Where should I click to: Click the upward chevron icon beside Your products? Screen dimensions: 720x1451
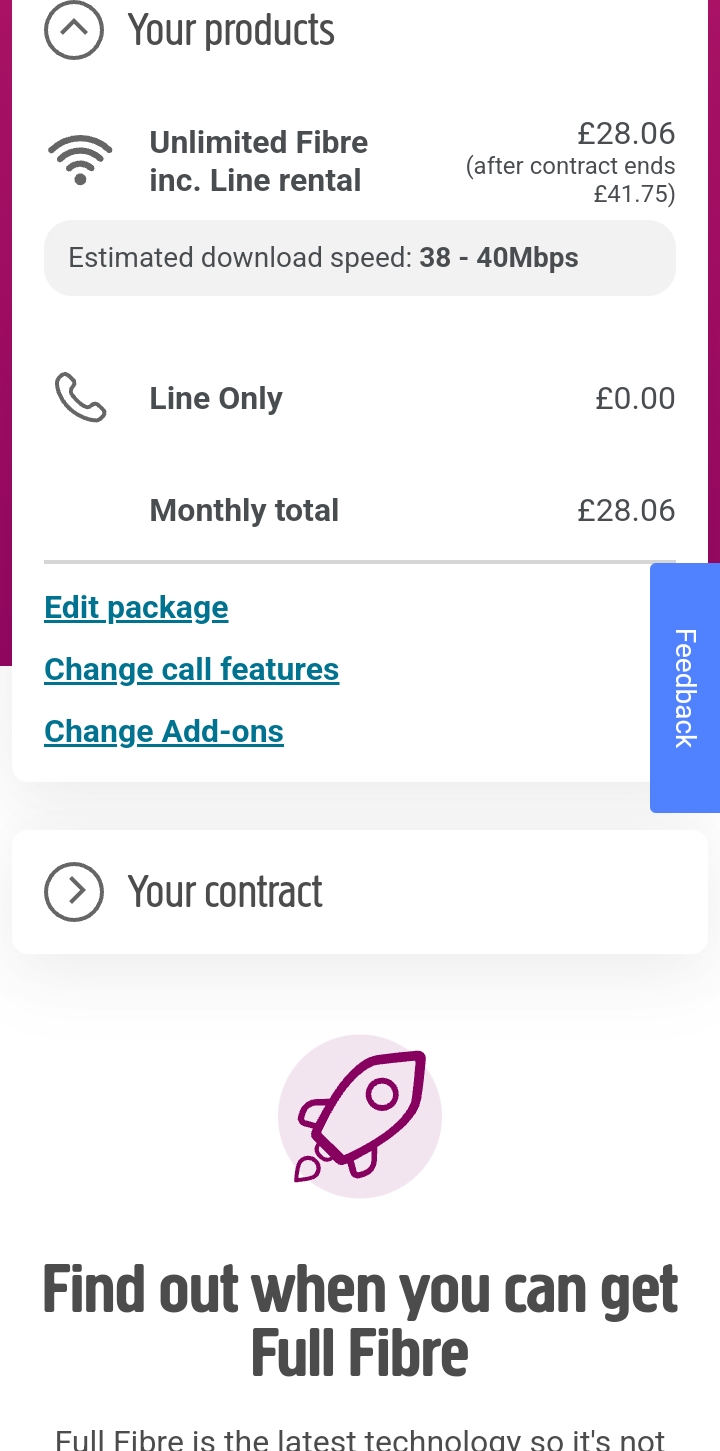pos(74,30)
